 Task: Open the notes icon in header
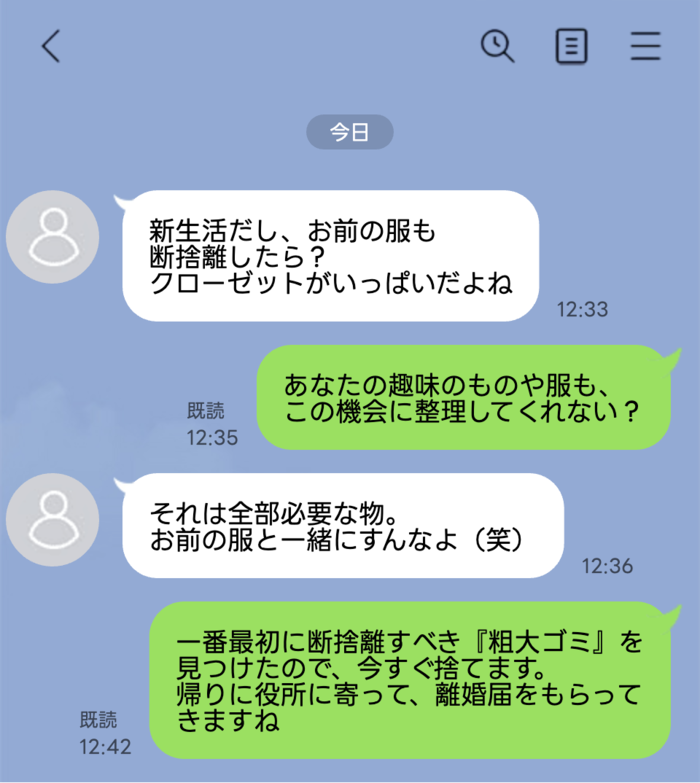pyautogui.click(x=571, y=46)
